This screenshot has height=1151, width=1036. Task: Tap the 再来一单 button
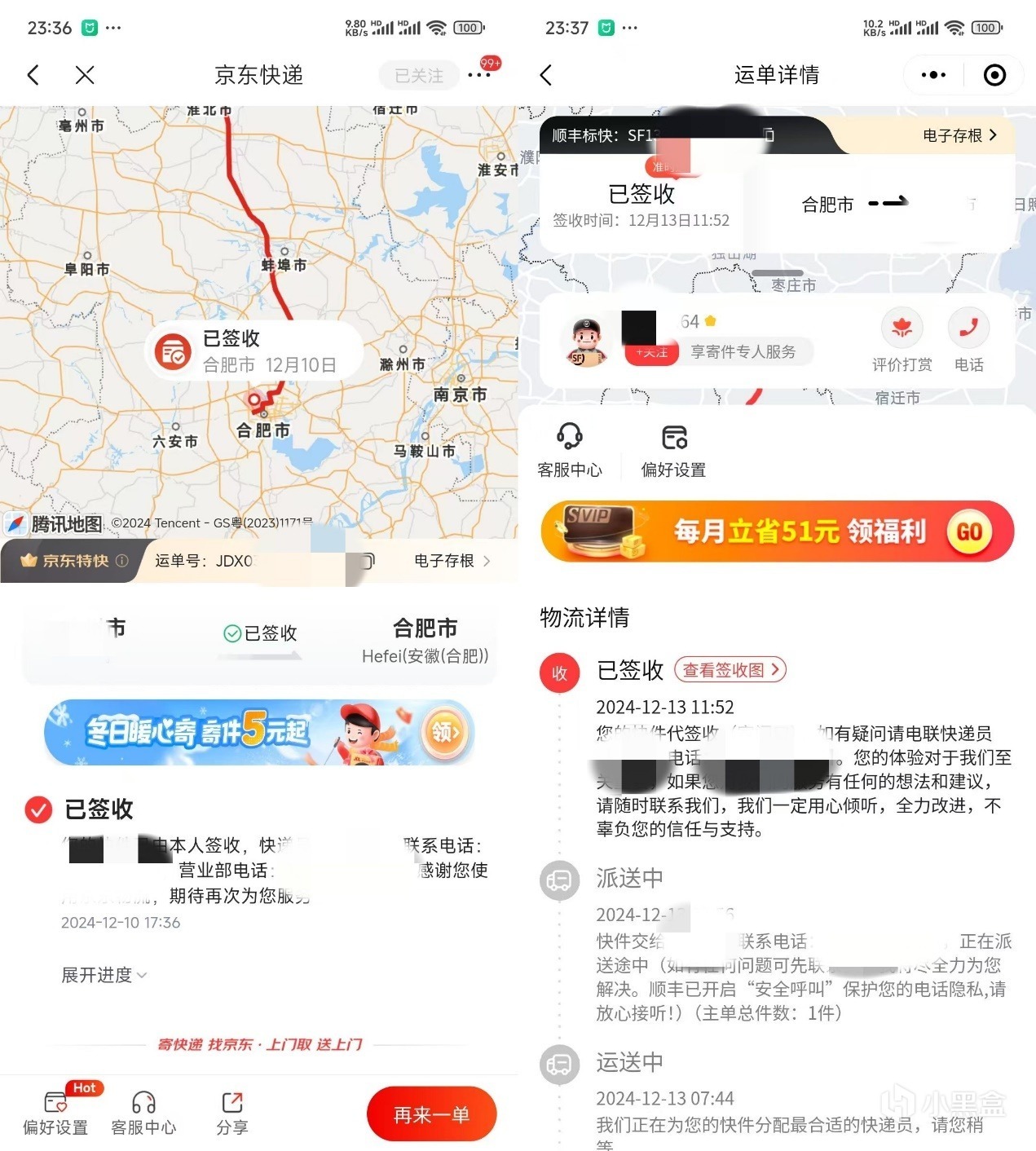pyautogui.click(x=431, y=1114)
